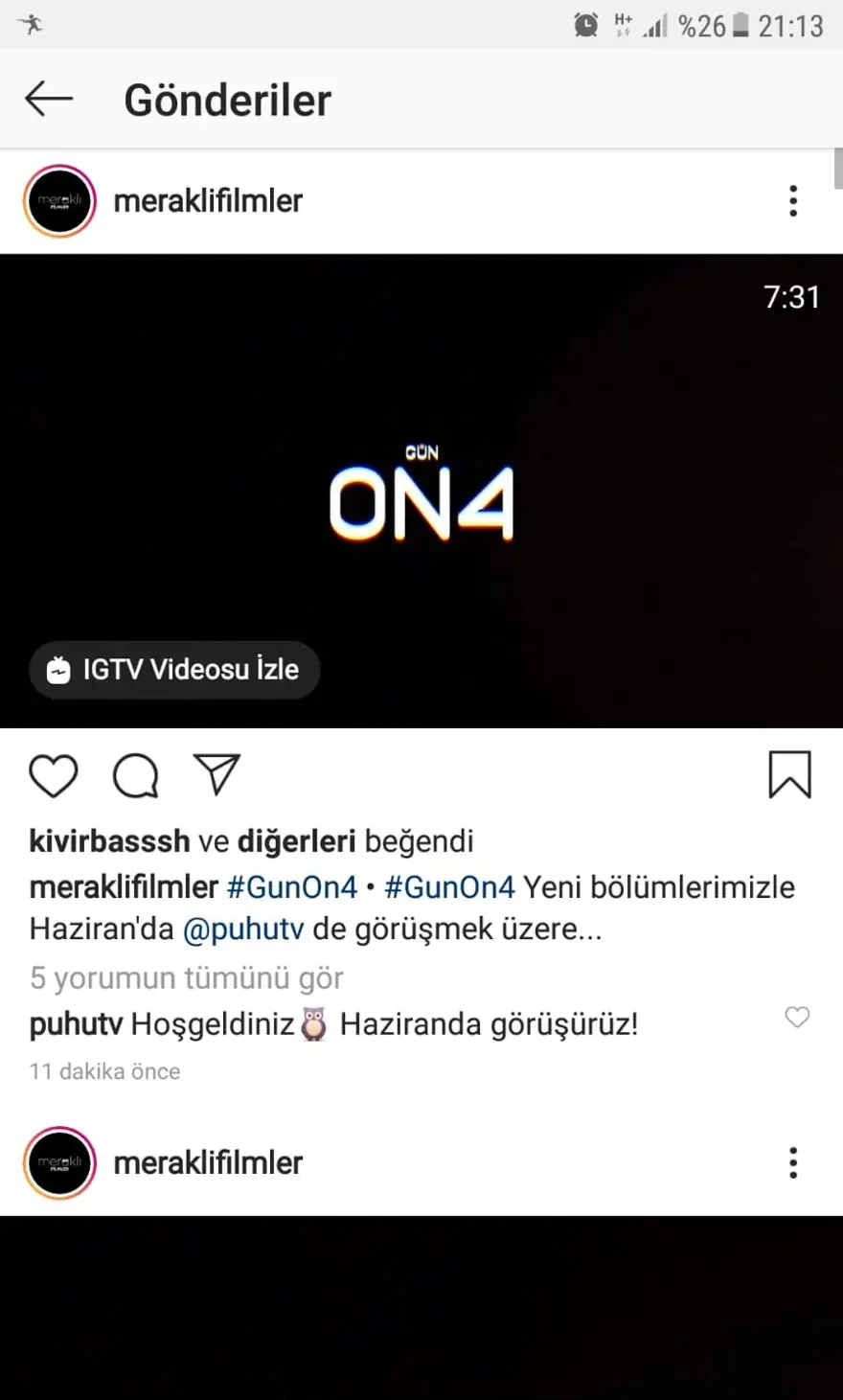The height and width of the screenshot is (1400, 843).
Task: Open overflow menu on the GunOn4 post
Action: [792, 201]
